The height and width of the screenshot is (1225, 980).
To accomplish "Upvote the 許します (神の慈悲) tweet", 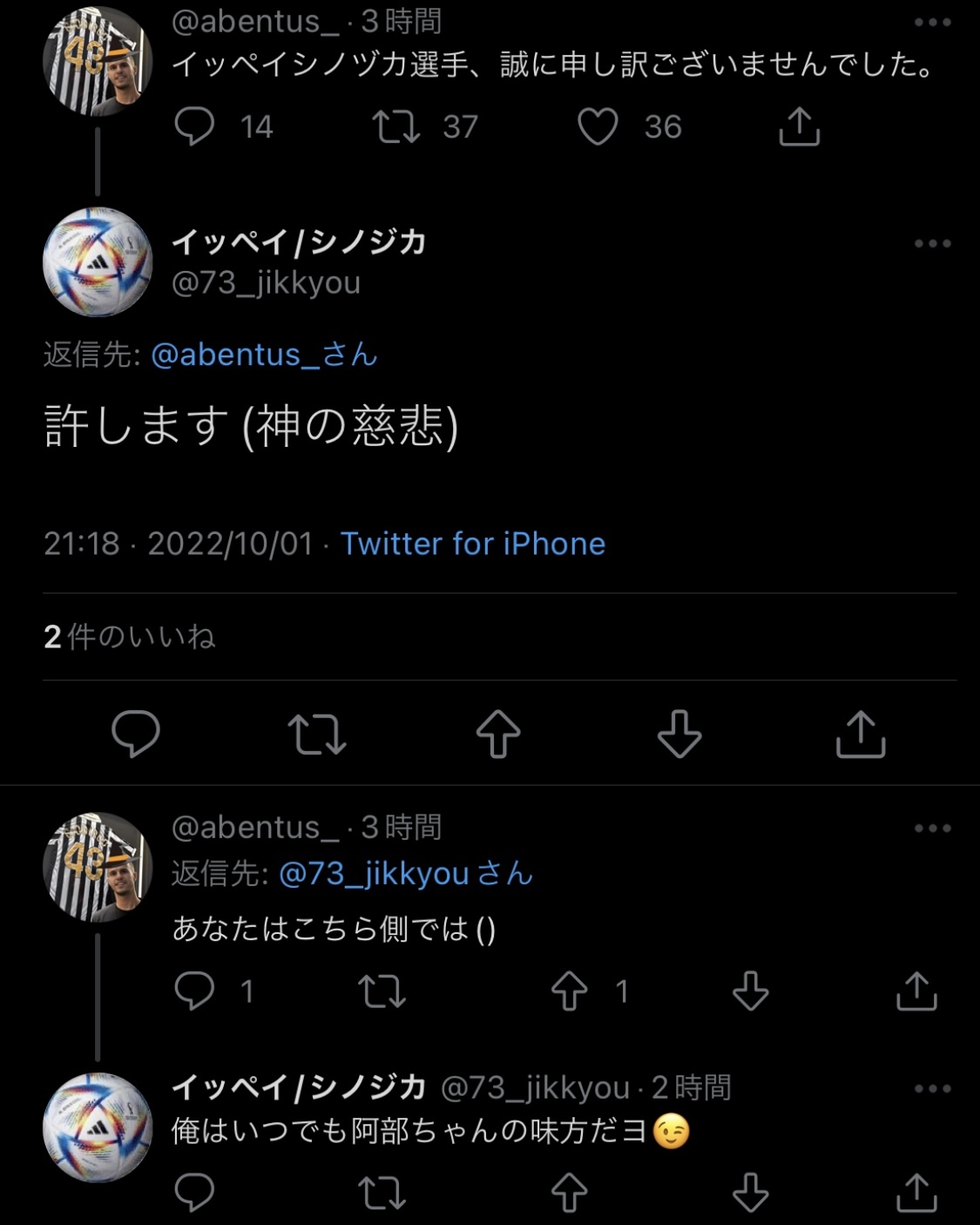I will click(x=498, y=733).
